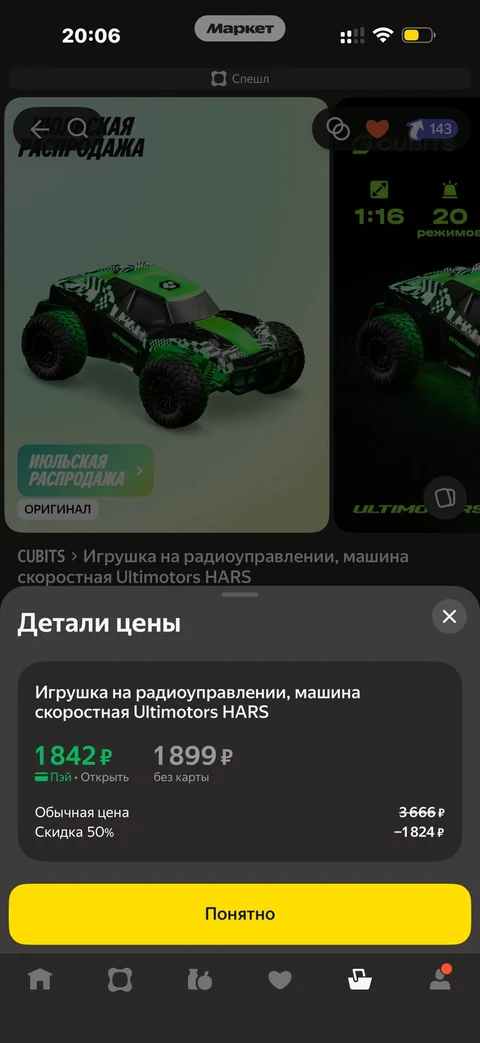Viewport: 480px width, 1043px height.
Task: Switch to the favorites heart tab
Action: pyautogui.click(x=280, y=980)
